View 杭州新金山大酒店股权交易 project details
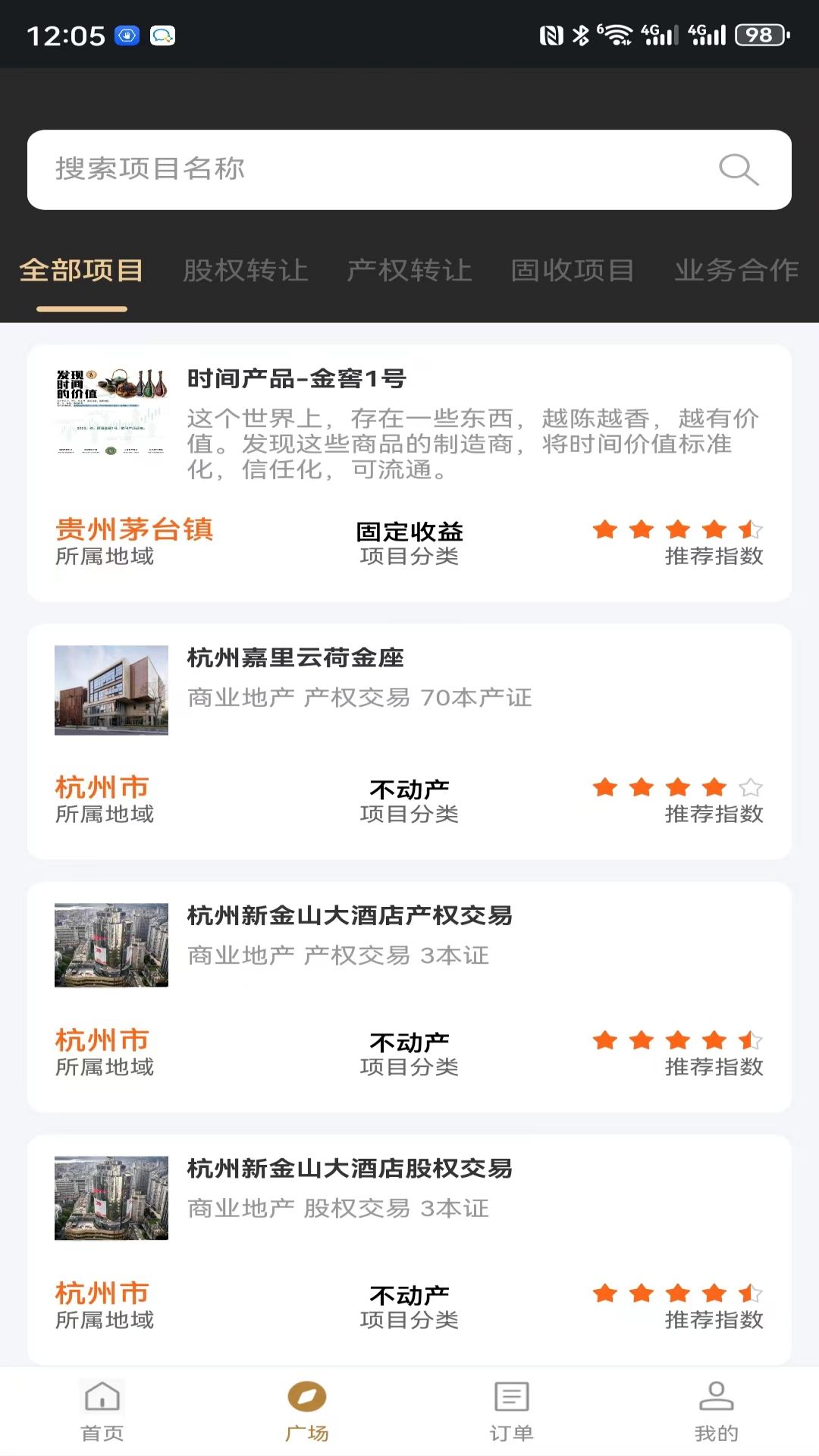Viewport: 819px width, 1456px height. [409, 1249]
